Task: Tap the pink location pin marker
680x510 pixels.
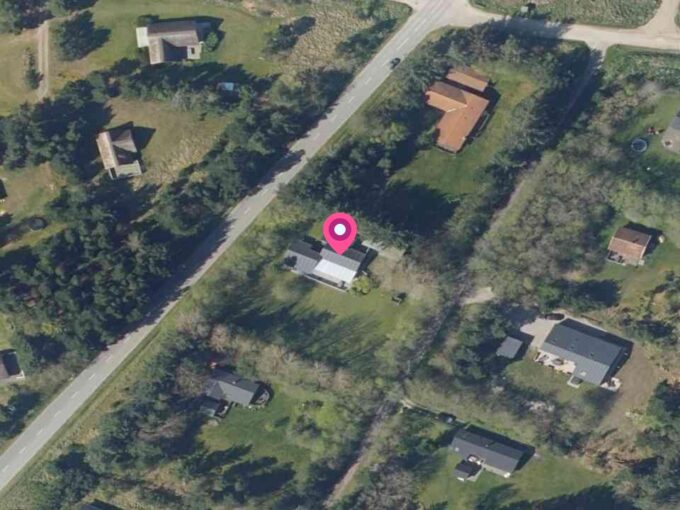Action: [x=340, y=232]
